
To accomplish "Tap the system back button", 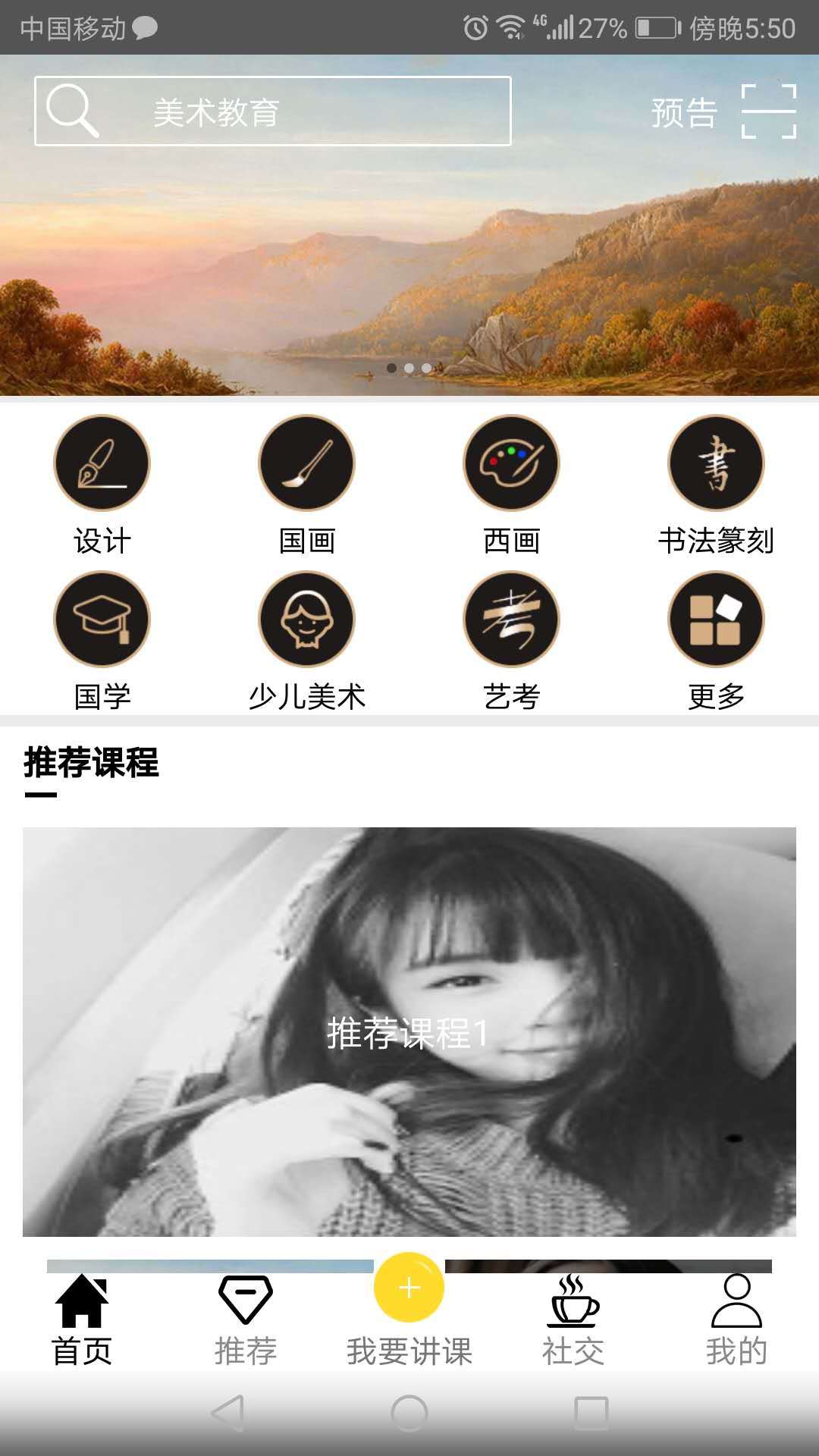I will coord(227,1413).
